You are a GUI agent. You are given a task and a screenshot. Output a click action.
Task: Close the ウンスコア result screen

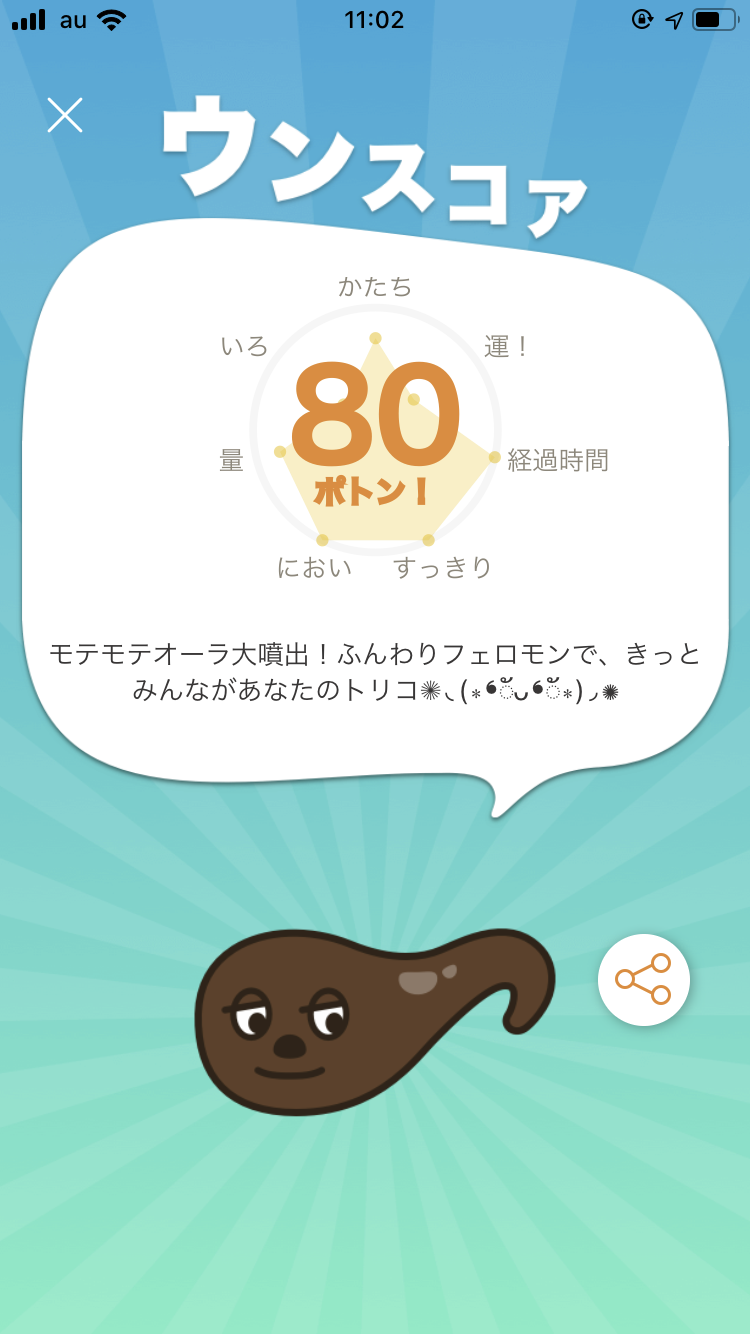(x=65, y=115)
